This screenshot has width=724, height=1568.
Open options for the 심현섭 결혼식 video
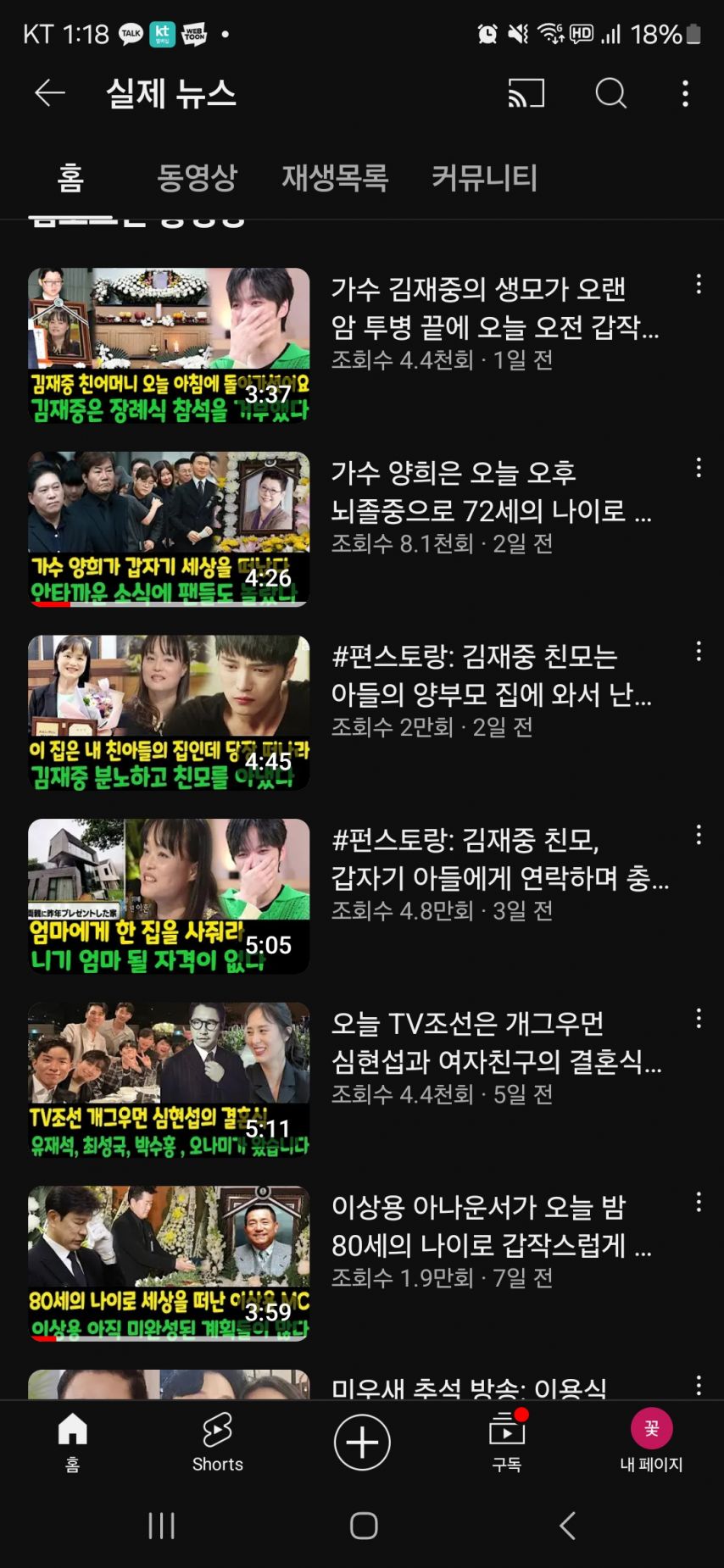(x=699, y=1018)
